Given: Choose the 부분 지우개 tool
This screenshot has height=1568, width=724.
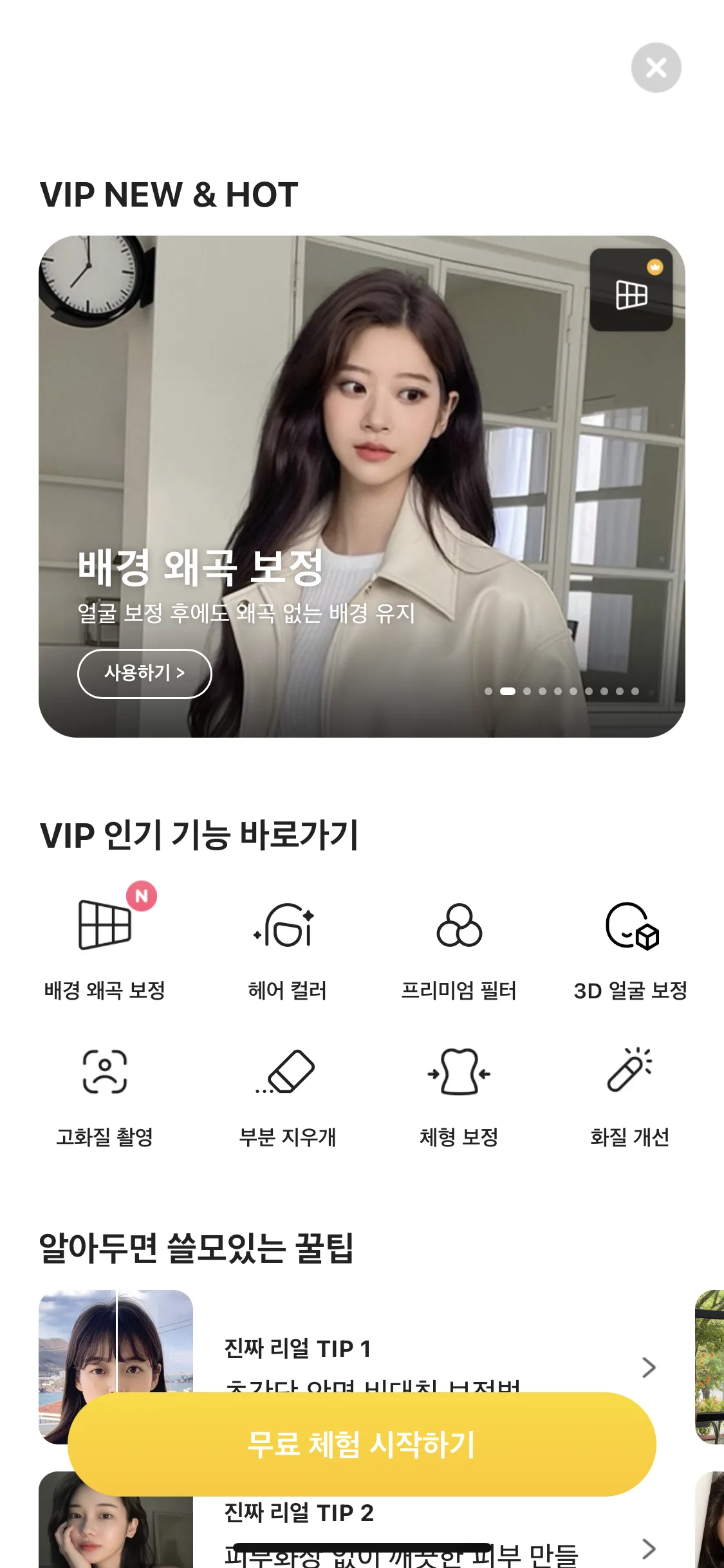Looking at the screenshot, I should tap(287, 1093).
